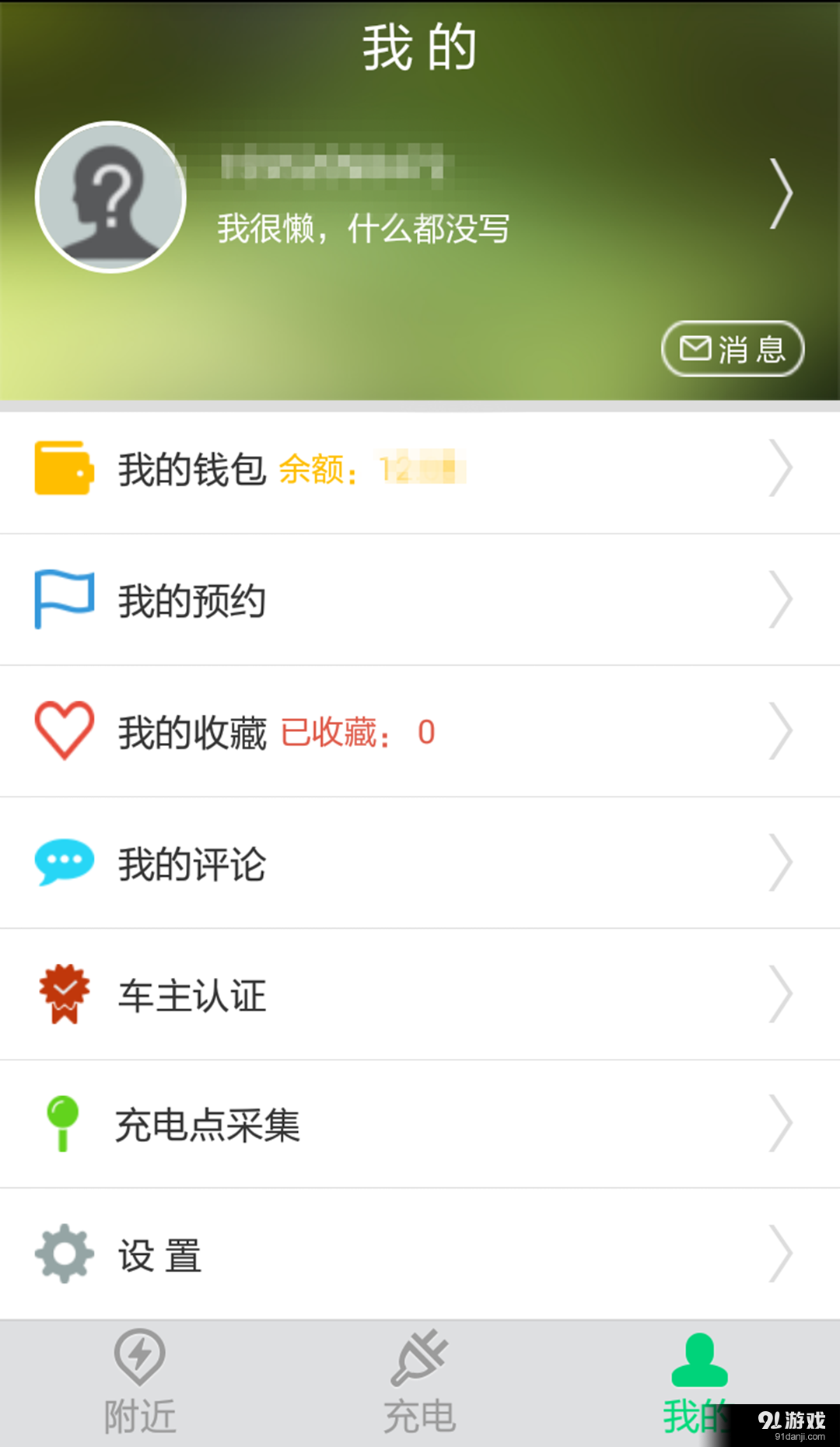Open the wallet icon next to 我的钱包

click(x=63, y=467)
